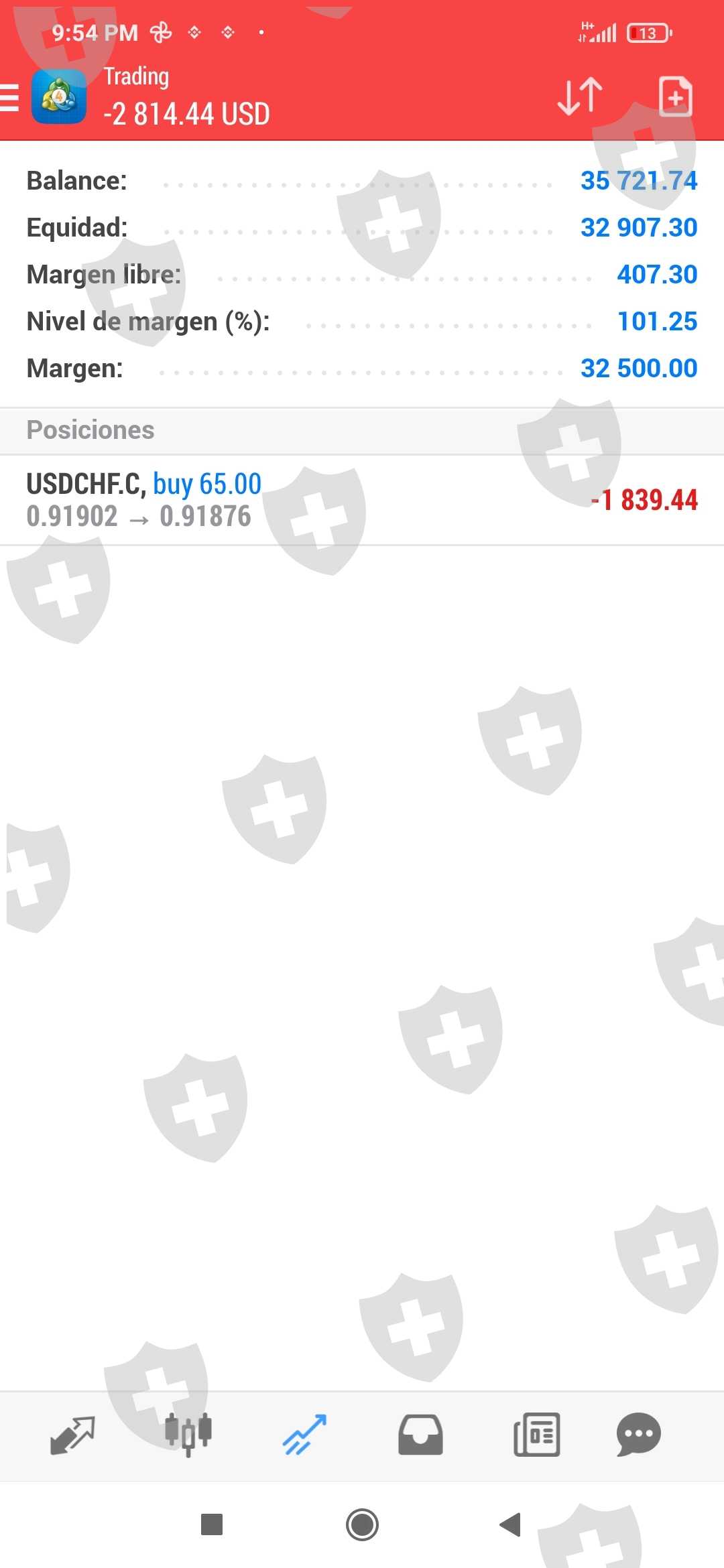Go to the History tab

[420, 1435]
